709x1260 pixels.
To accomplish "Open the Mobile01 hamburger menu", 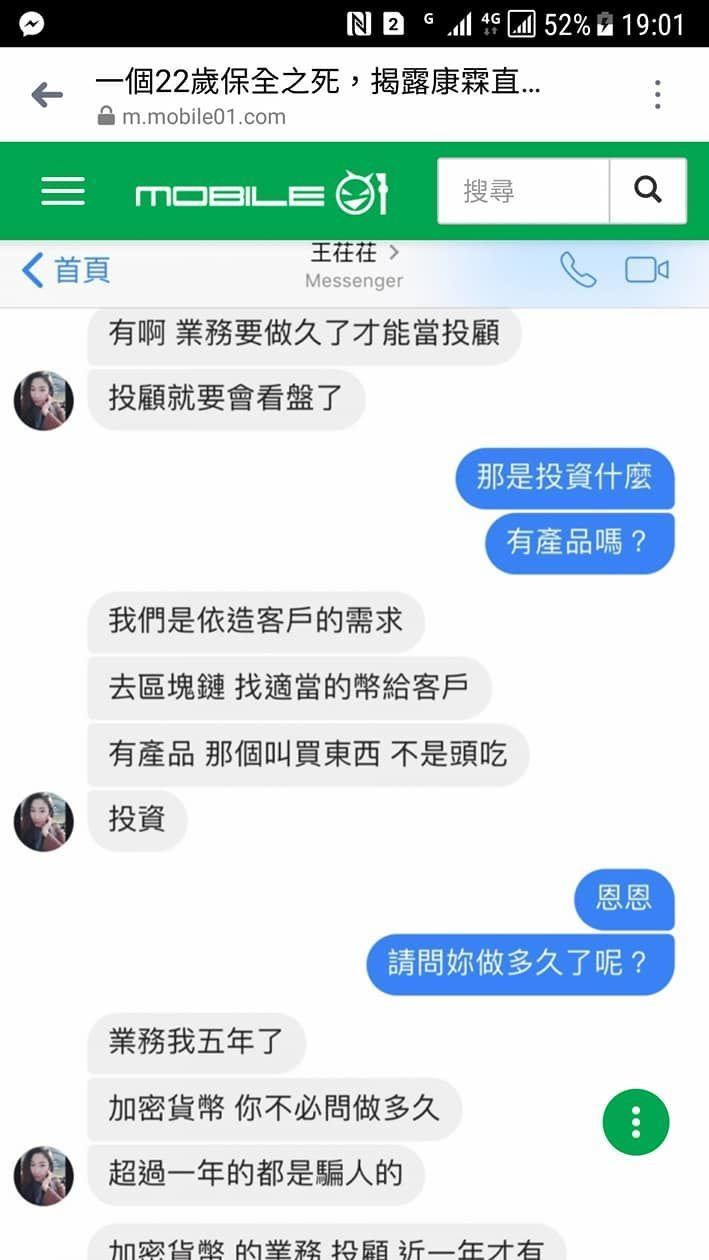I will [x=63, y=191].
